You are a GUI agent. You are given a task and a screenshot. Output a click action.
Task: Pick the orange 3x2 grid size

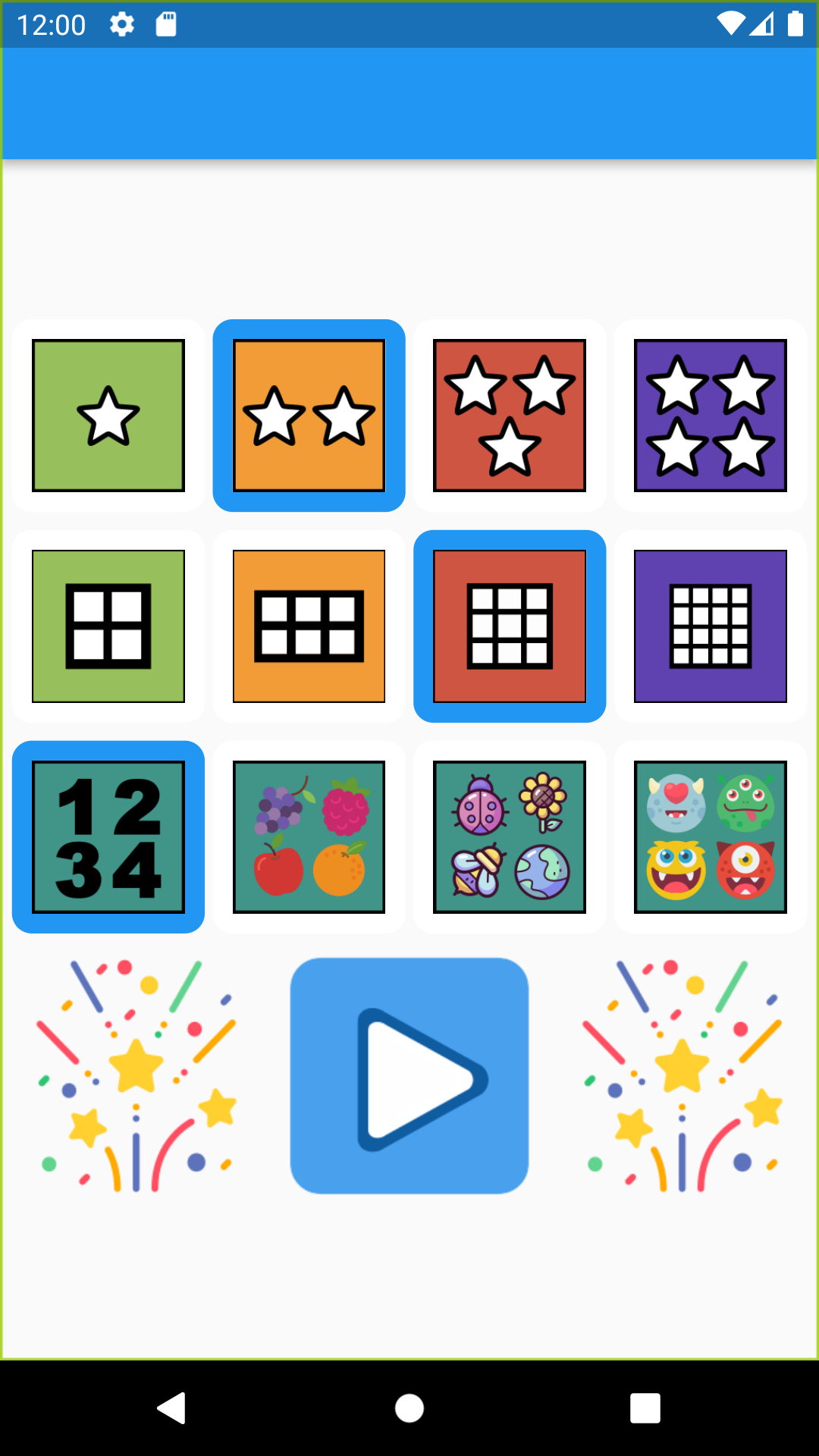[309, 626]
